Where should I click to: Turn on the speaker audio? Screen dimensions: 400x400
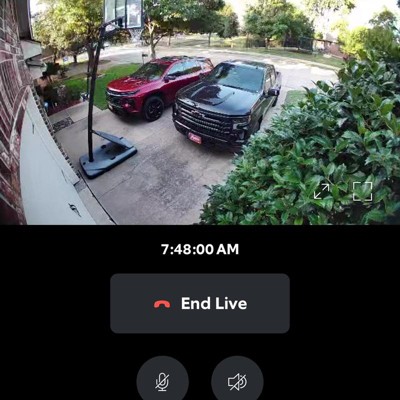tap(237, 380)
